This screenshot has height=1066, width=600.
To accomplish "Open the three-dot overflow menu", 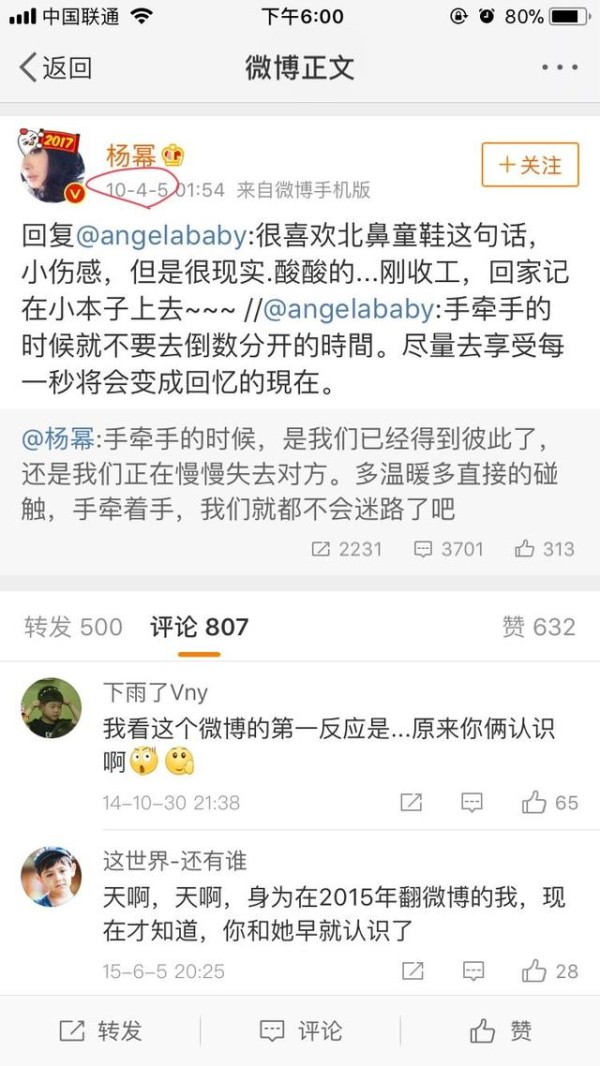I will 560,67.
